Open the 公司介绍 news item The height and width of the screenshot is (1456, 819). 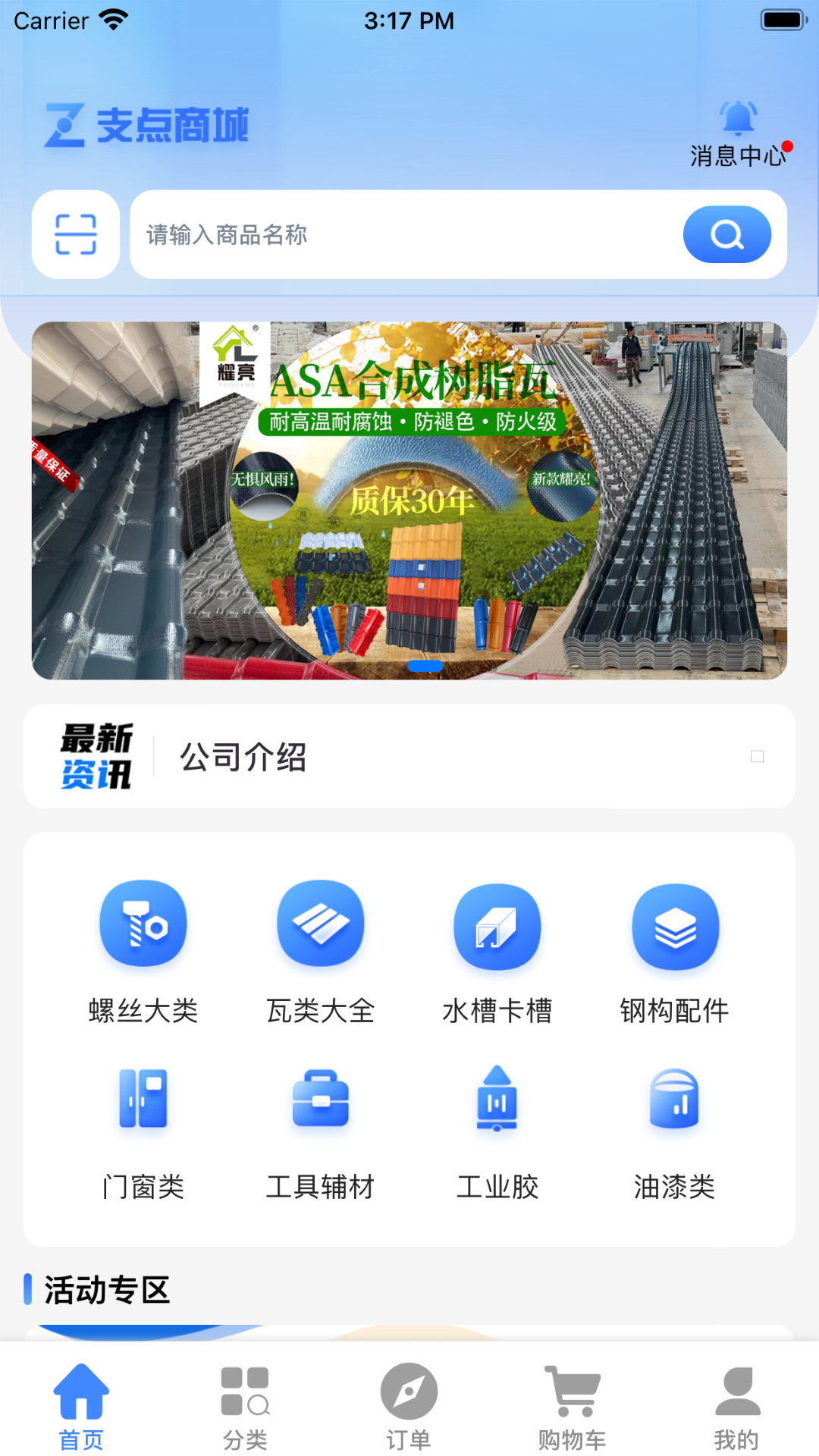[243, 757]
